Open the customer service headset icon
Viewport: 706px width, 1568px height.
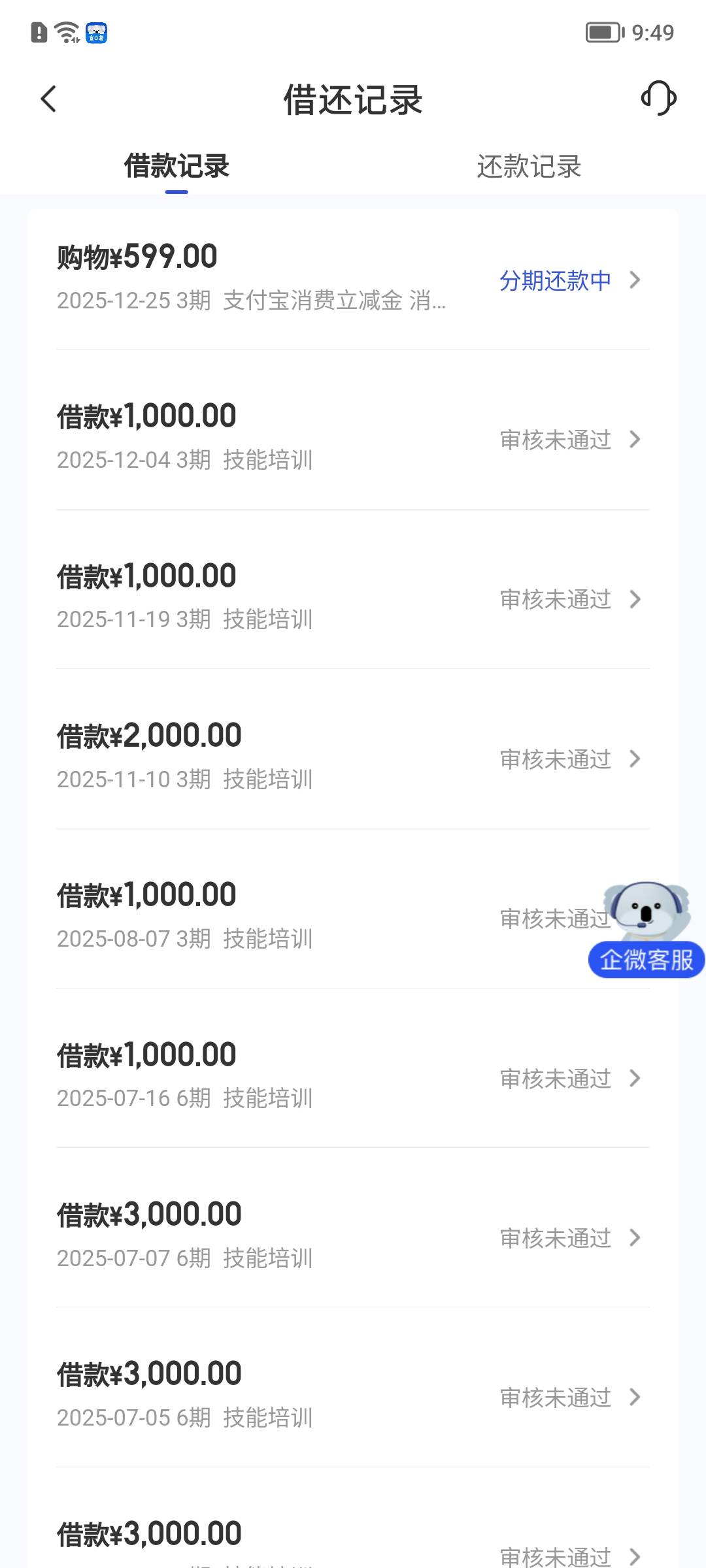coord(658,99)
